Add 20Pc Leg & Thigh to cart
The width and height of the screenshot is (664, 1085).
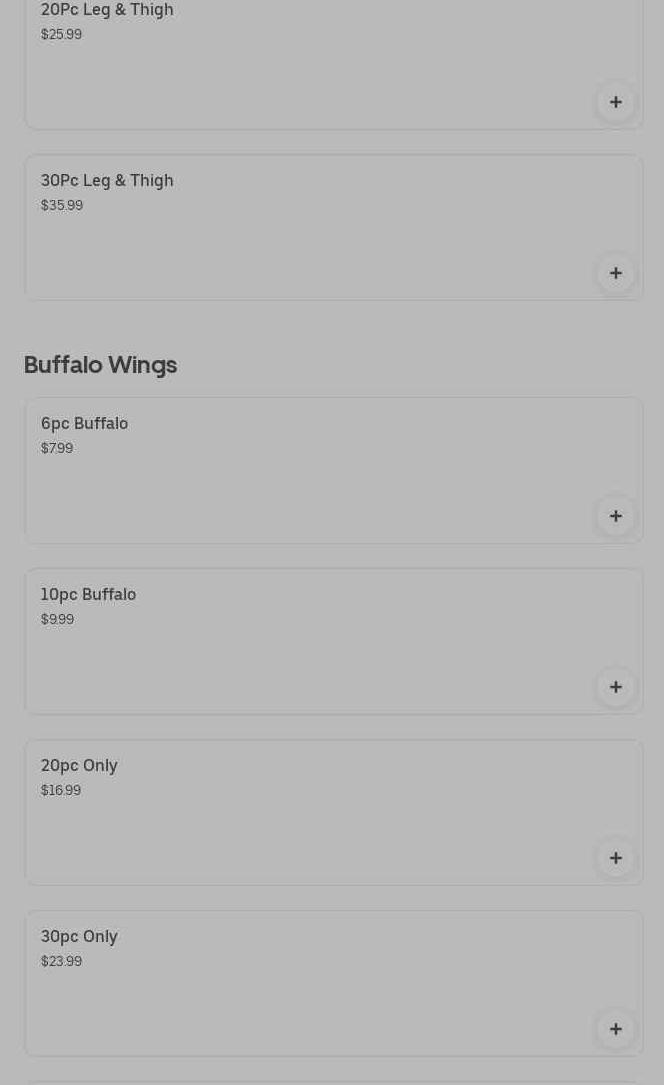[x=616, y=102]
